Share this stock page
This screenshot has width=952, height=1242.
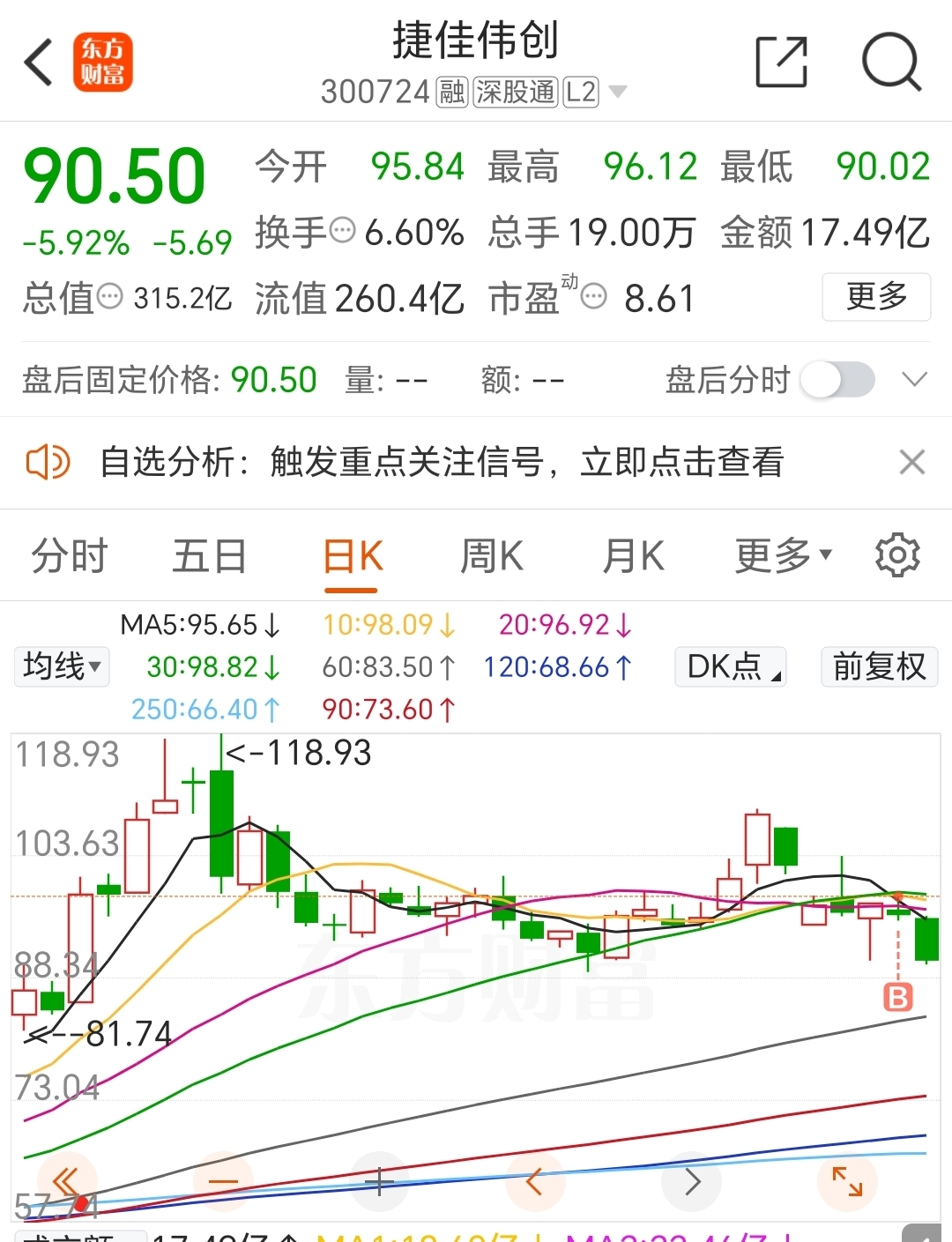click(x=782, y=63)
